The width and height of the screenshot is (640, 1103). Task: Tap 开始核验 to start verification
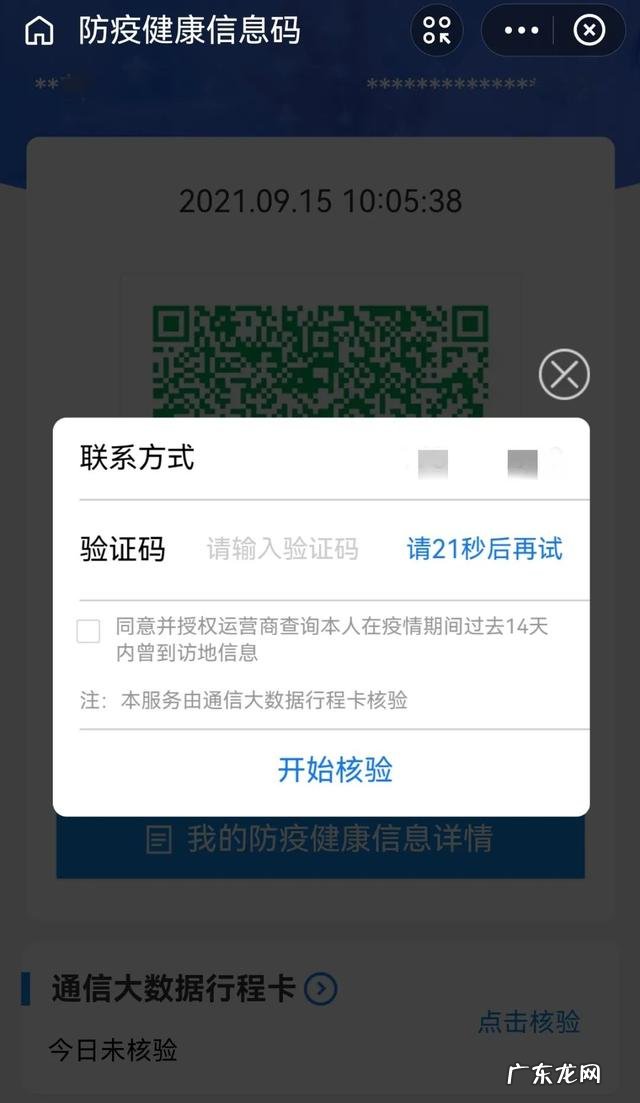[335, 770]
